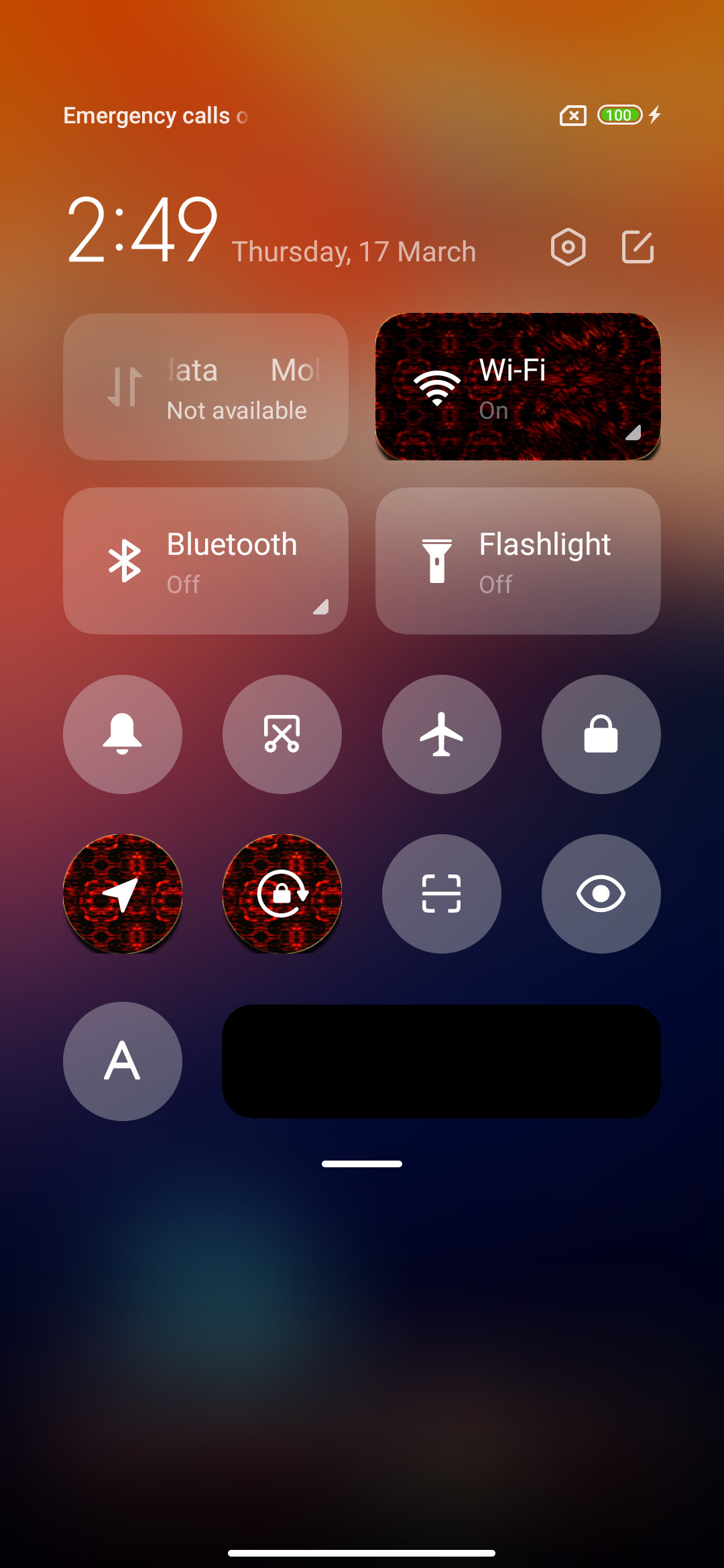The height and width of the screenshot is (1568, 724).
Task: Open the scanner icon
Action: coord(442,894)
